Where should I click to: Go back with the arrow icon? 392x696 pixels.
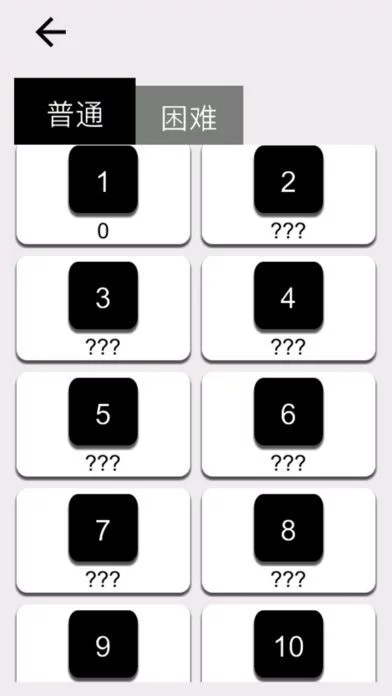[51, 32]
